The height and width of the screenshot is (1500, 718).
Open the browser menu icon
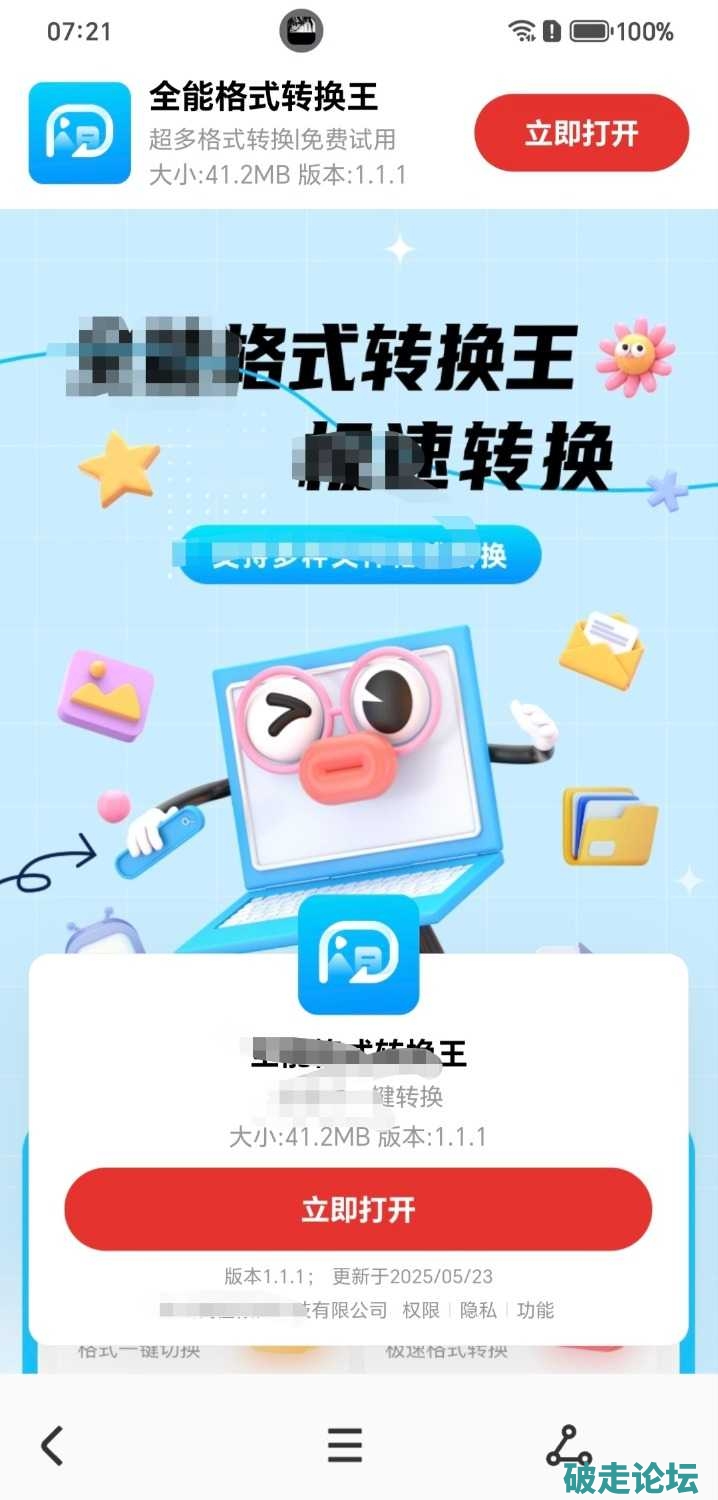[345, 1445]
